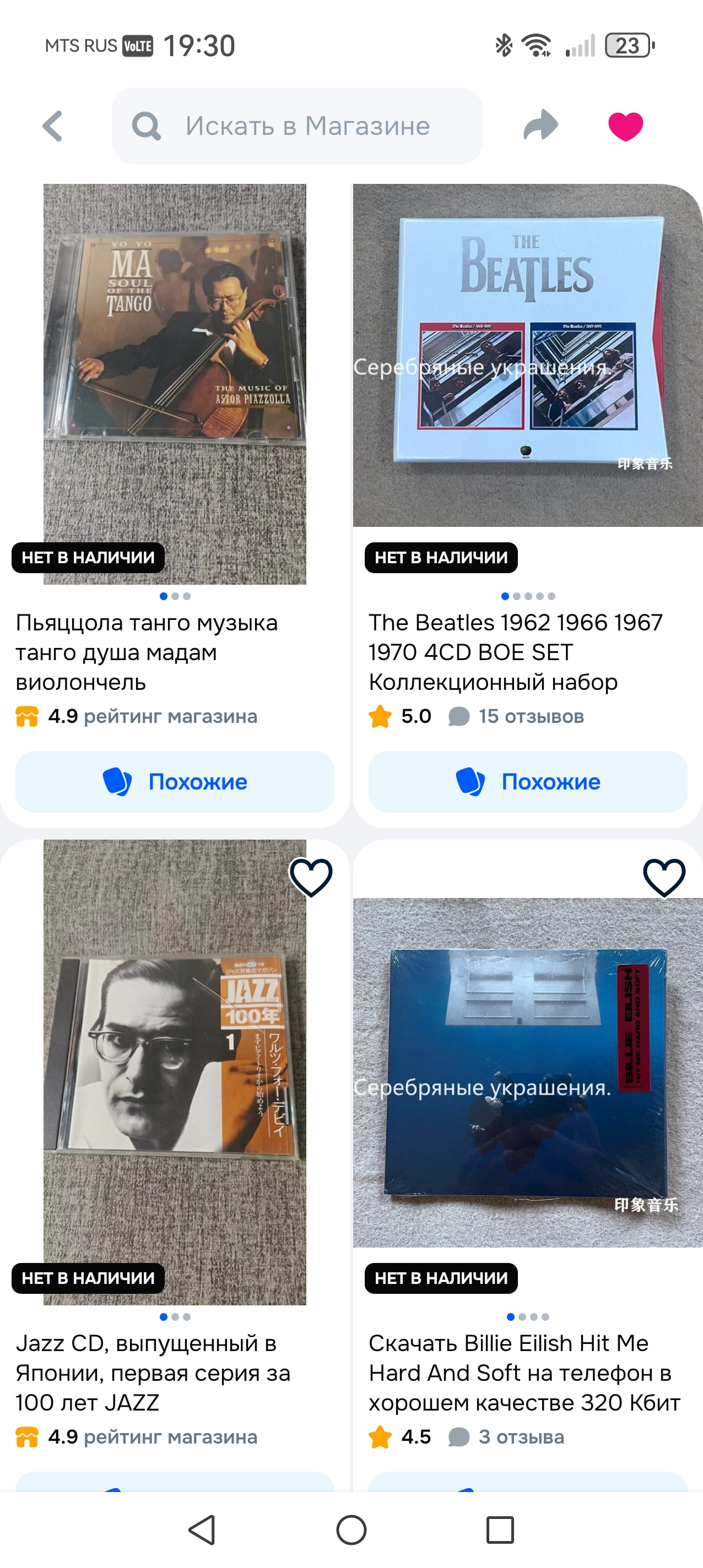Screen dimensions: 703x1568
Task: Show similar items for Пьяццола танго
Action: (x=175, y=781)
